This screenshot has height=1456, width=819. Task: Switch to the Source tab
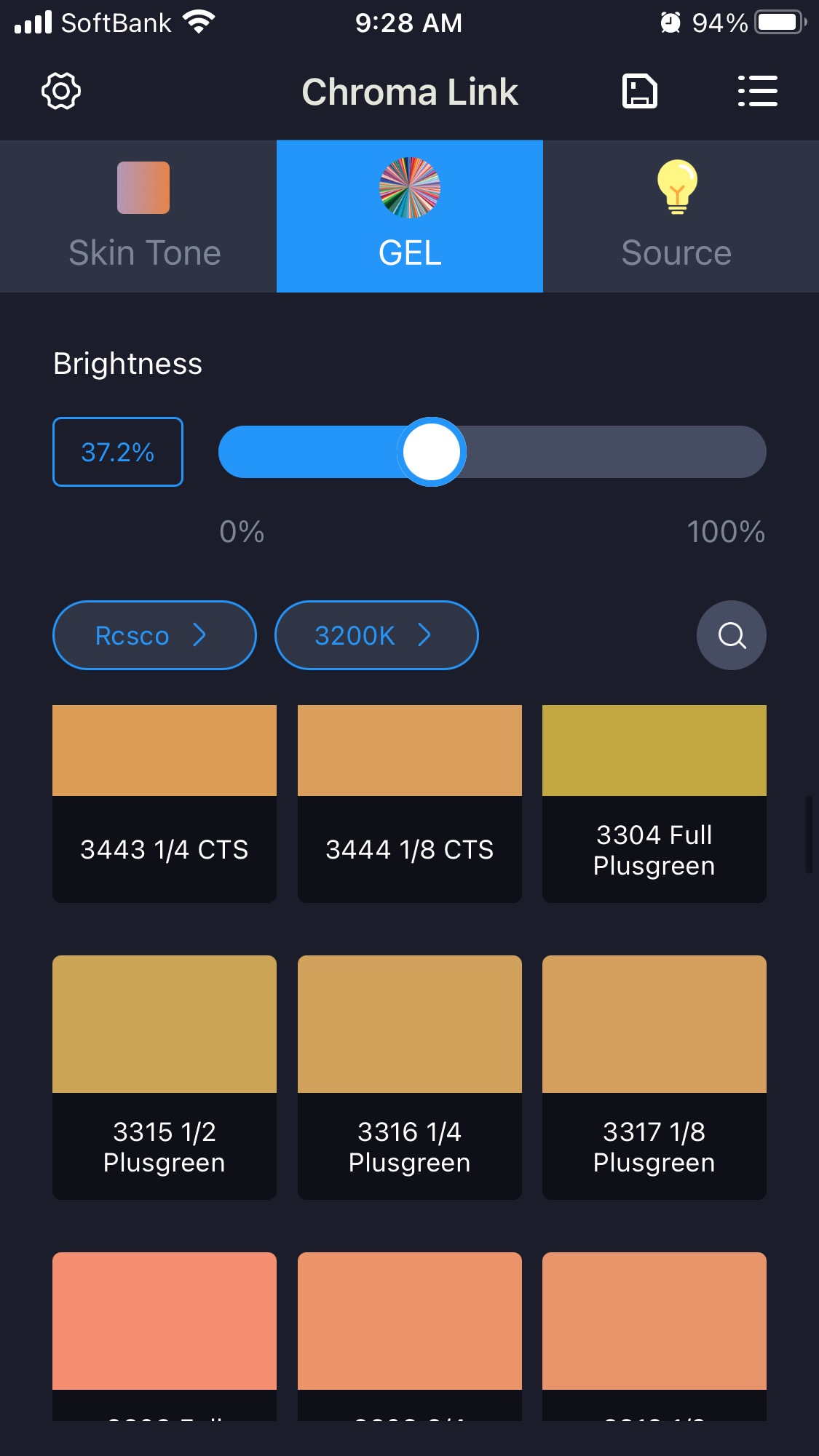(x=676, y=216)
